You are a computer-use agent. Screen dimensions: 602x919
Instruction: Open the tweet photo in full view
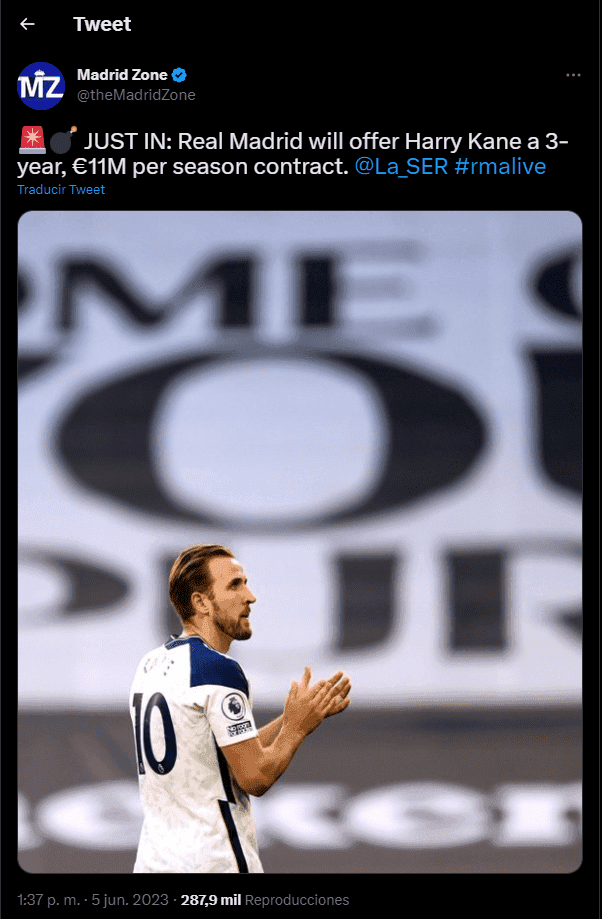click(x=300, y=540)
